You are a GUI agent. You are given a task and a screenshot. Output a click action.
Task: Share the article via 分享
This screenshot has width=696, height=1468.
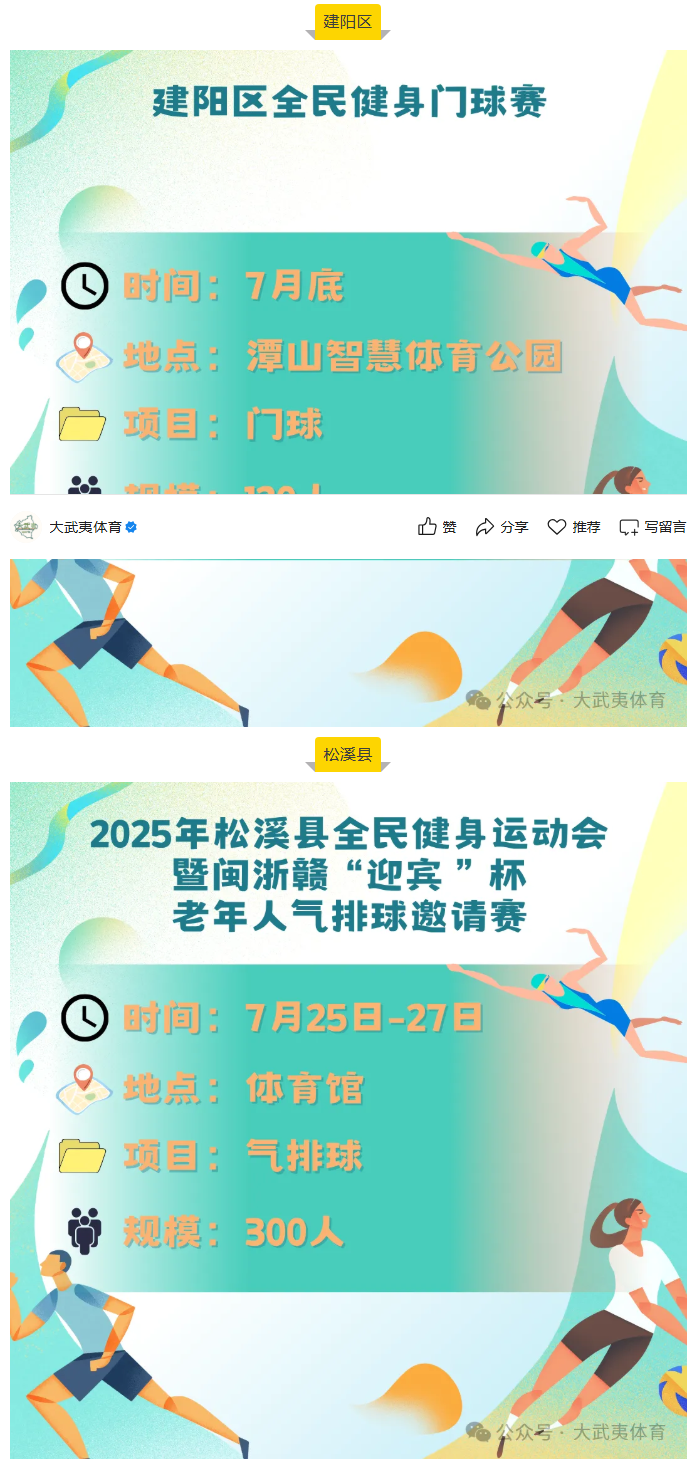click(x=502, y=527)
